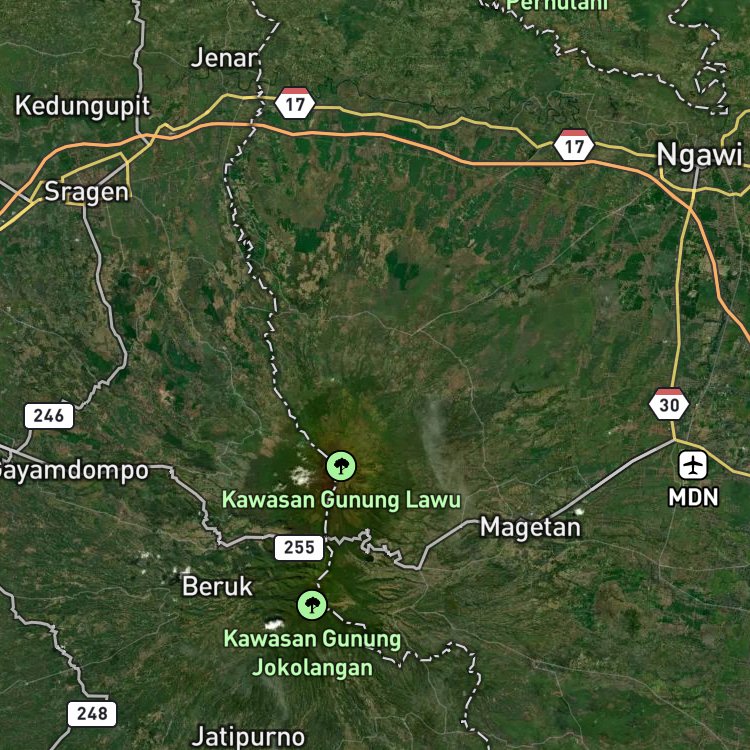Image resolution: width=750 pixels, height=750 pixels.
Task: Select the Kawasan Gunung Lawu park marker
Action: coord(341,465)
